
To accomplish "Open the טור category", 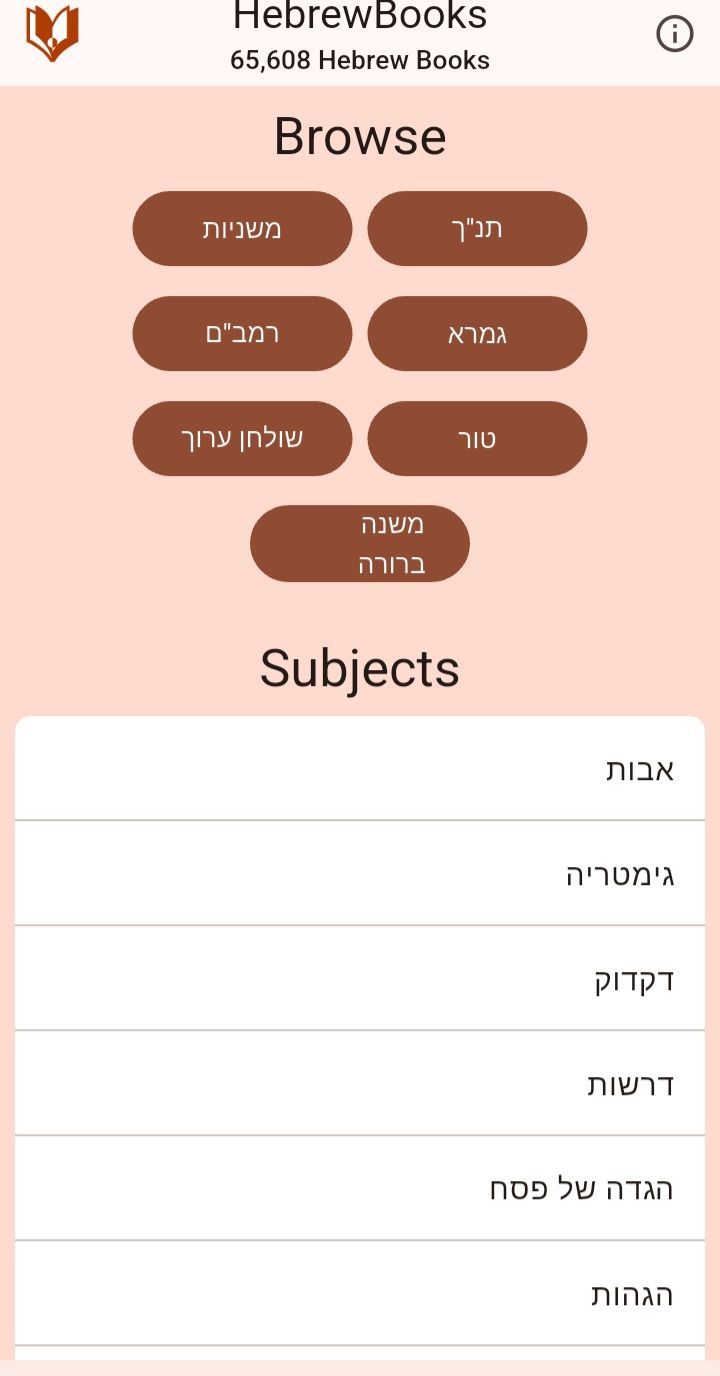I will click(477, 438).
